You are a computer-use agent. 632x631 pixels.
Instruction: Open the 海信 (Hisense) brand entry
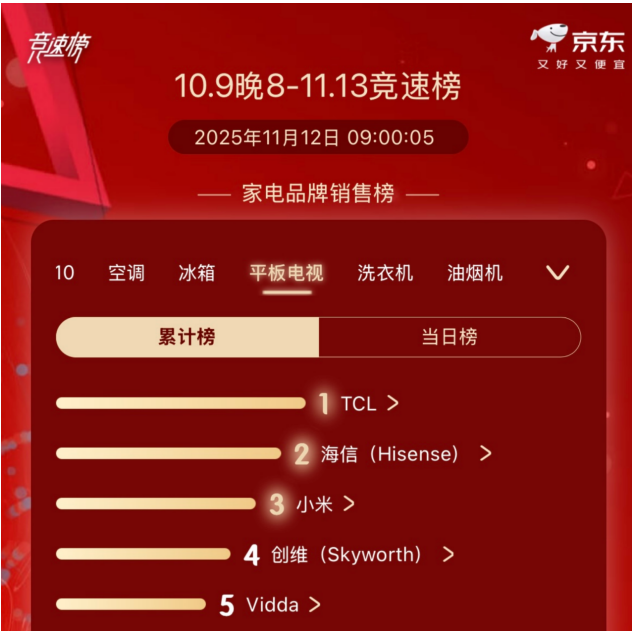click(405, 453)
